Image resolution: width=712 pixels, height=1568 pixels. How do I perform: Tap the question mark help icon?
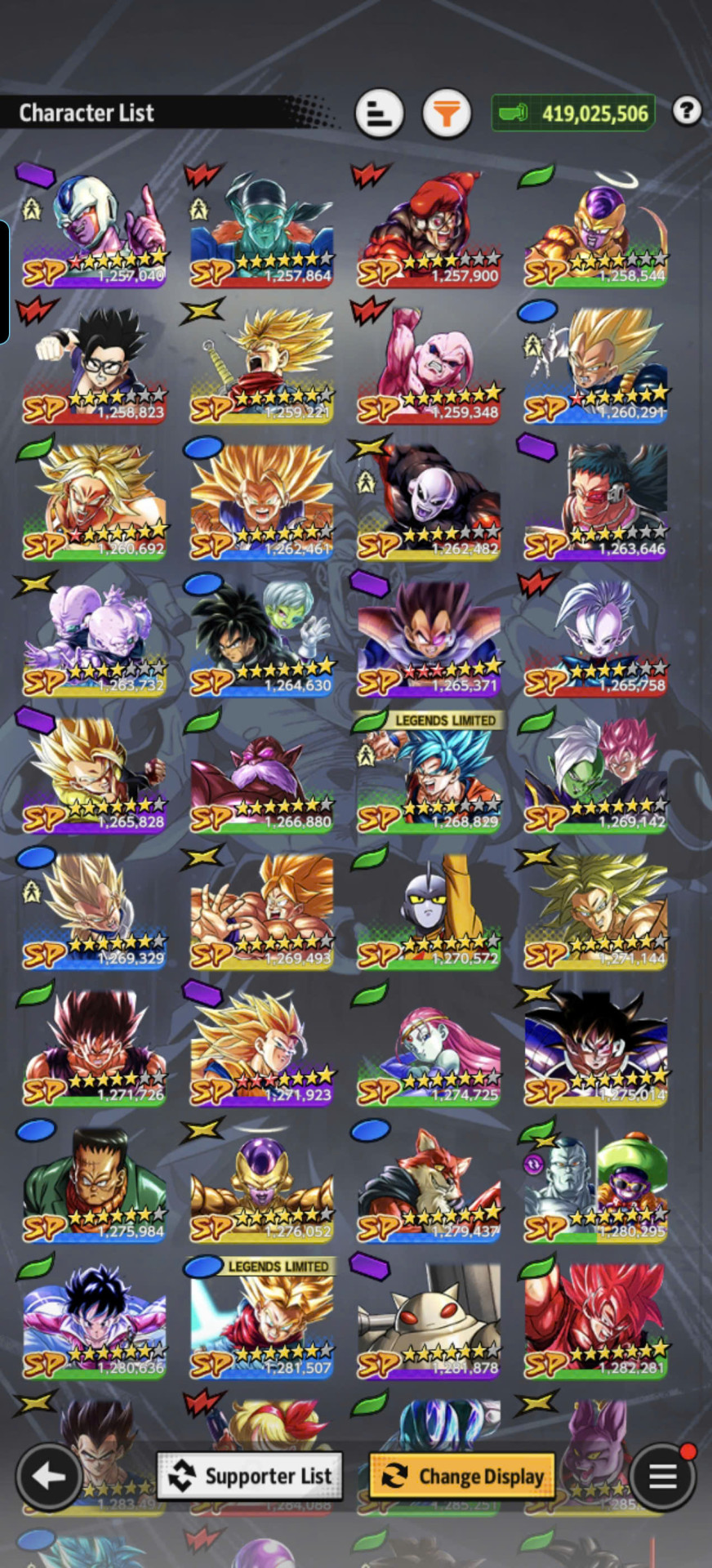pyautogui.click(x=687, y=110)
